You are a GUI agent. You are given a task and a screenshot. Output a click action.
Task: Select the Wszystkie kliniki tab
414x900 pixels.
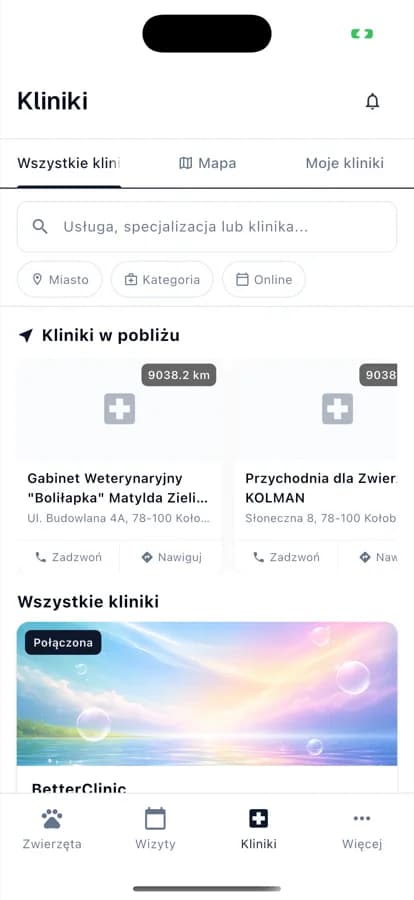(x=69, y=163)
